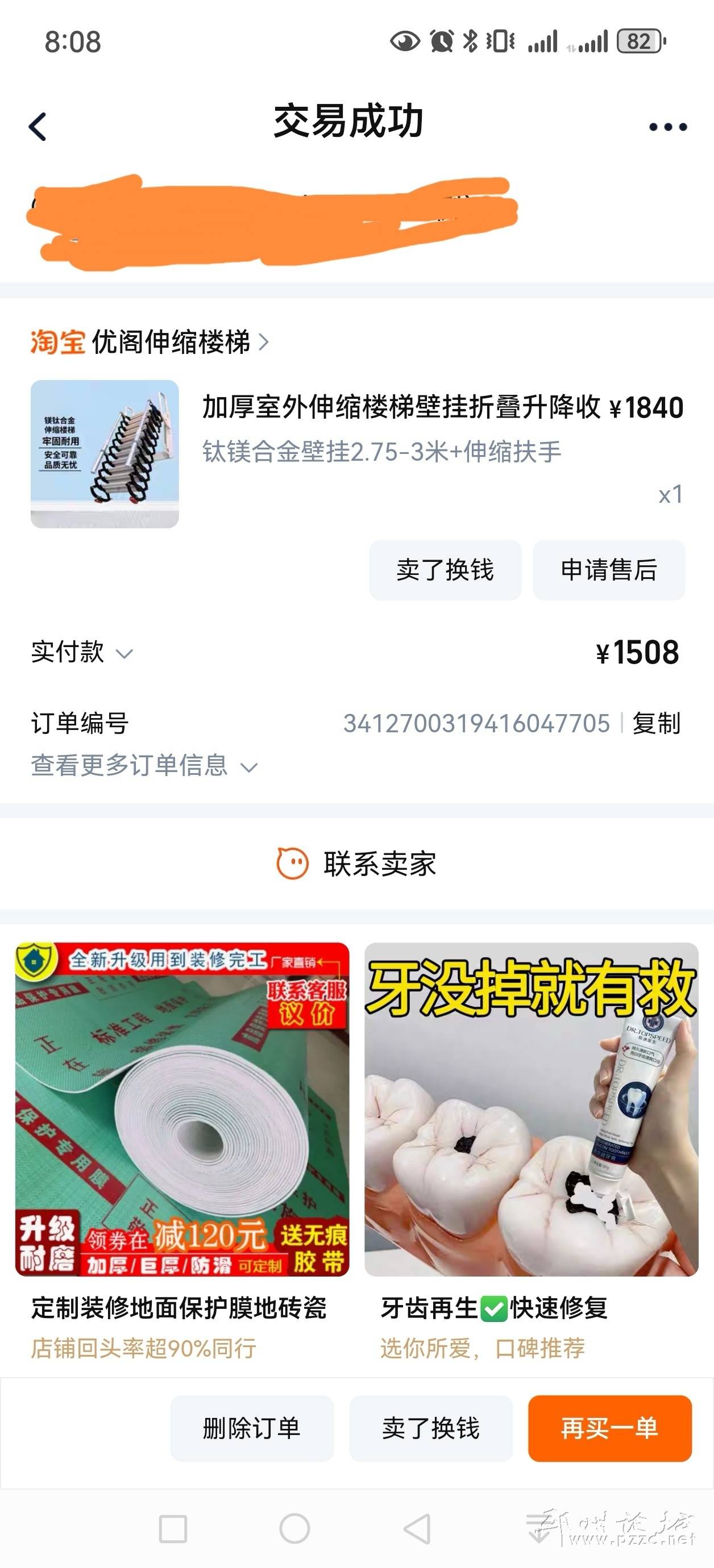This screenshot has height=1568, width=714.
Task: Tap 卖了换钱 in the bottom bar
Action: 431,1428
